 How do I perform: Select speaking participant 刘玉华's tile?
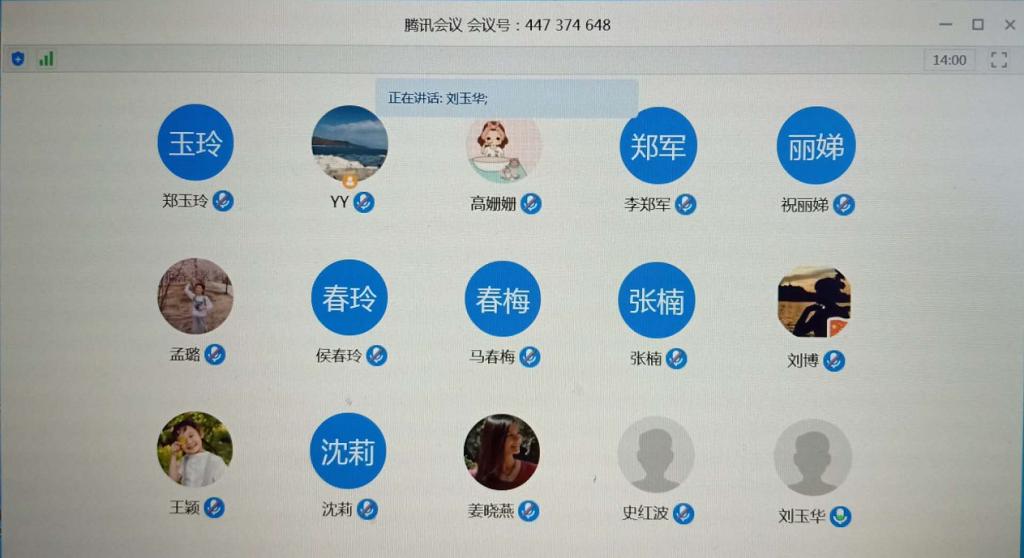(x=812, y=457)
